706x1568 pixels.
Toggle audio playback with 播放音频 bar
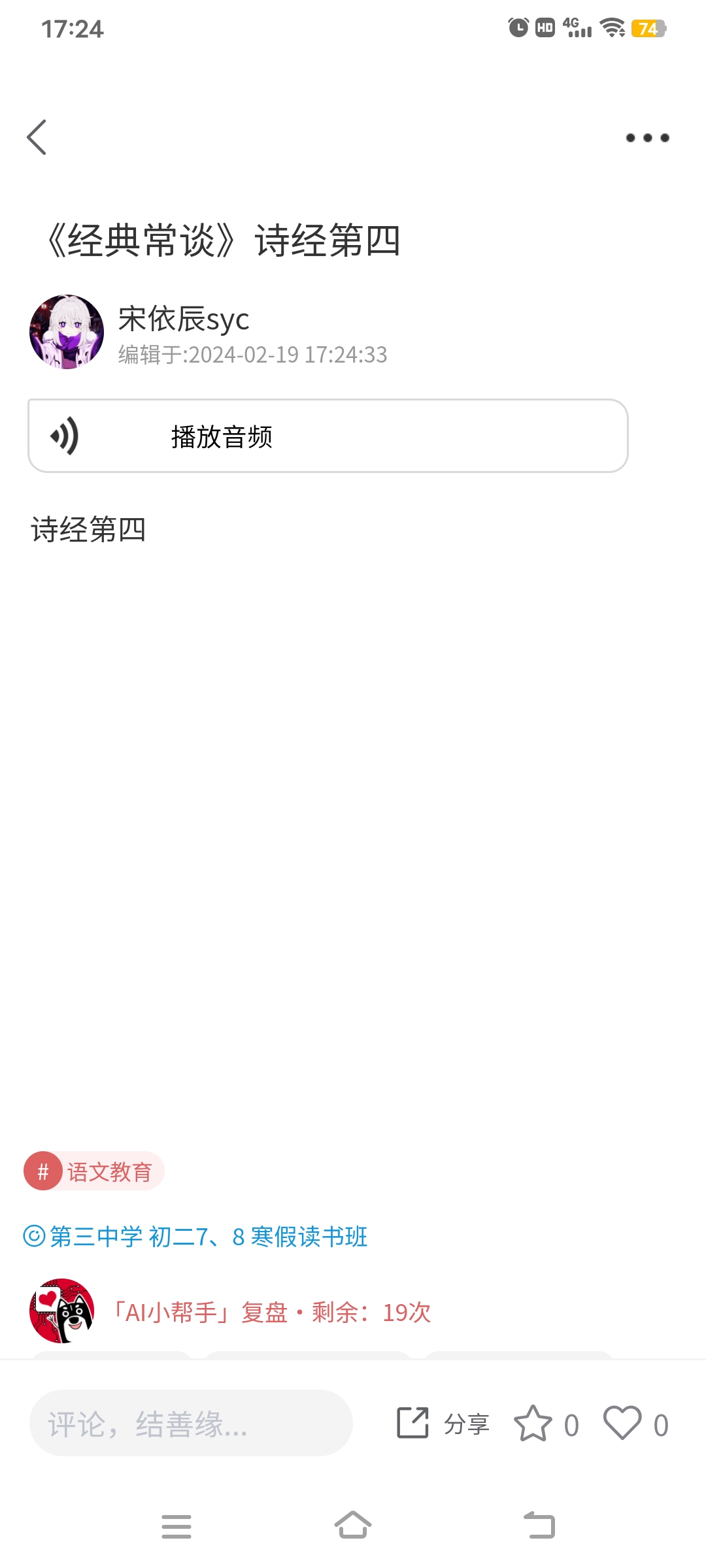pyautogui.click(x=327, y=435)
